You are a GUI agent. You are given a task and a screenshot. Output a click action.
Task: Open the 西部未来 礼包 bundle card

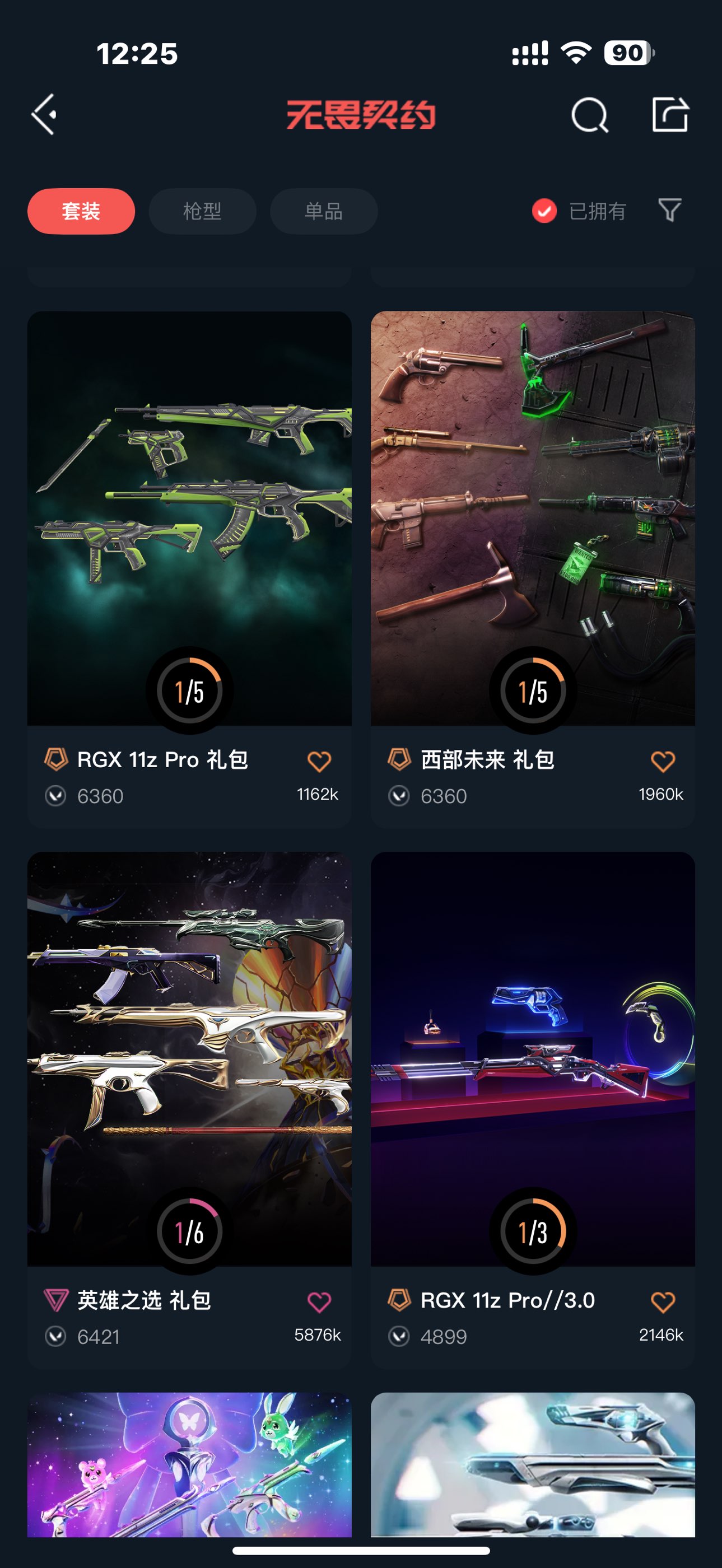click(x=533, y=517)
